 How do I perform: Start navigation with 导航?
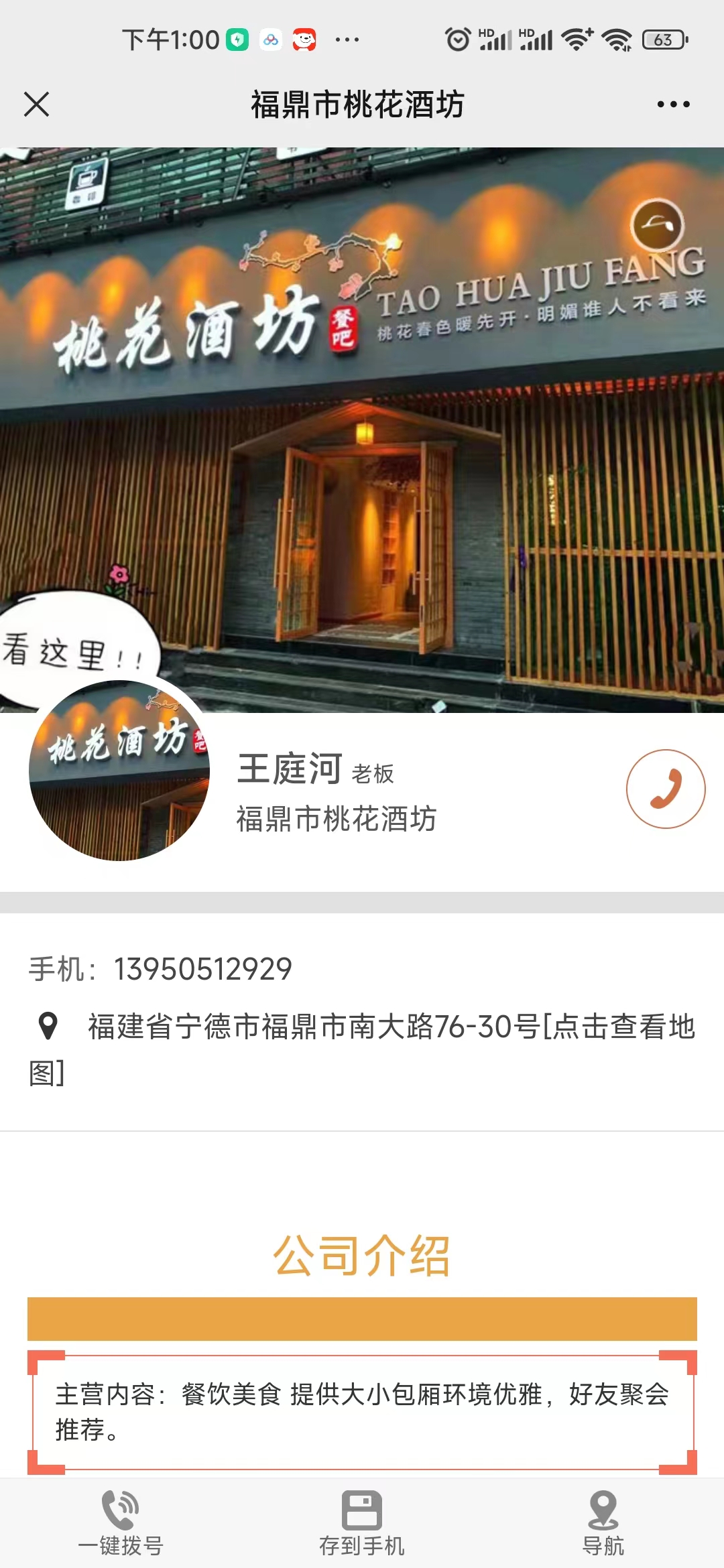pos(603,1522)
